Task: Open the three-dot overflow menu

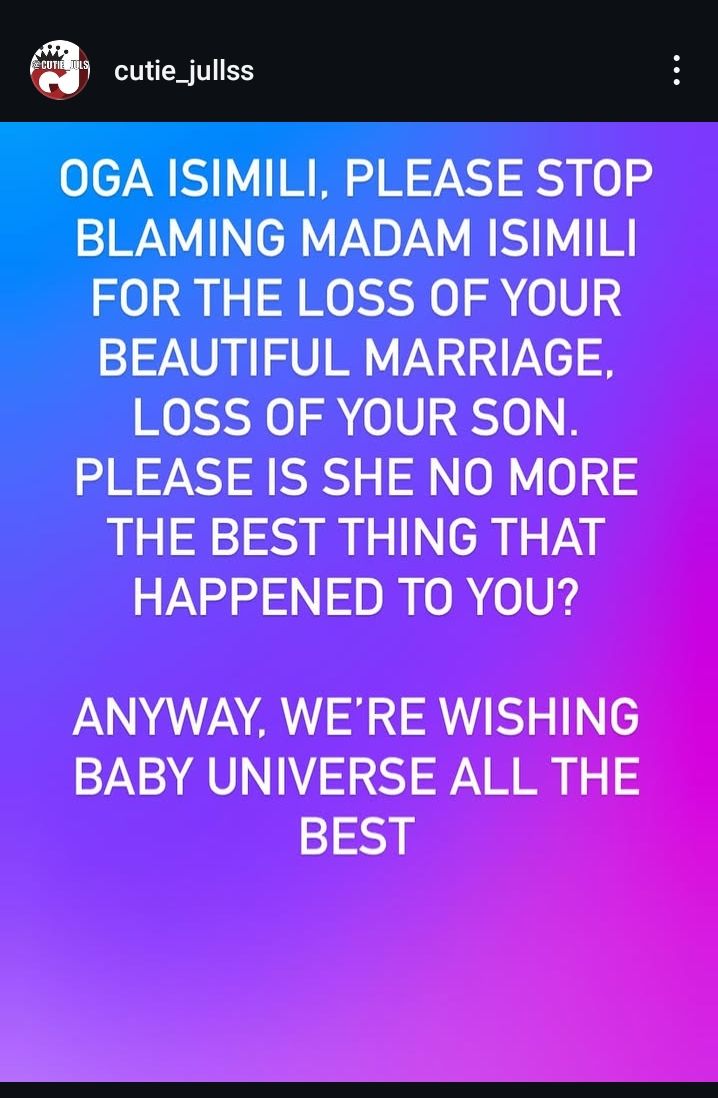Action: 677,70
